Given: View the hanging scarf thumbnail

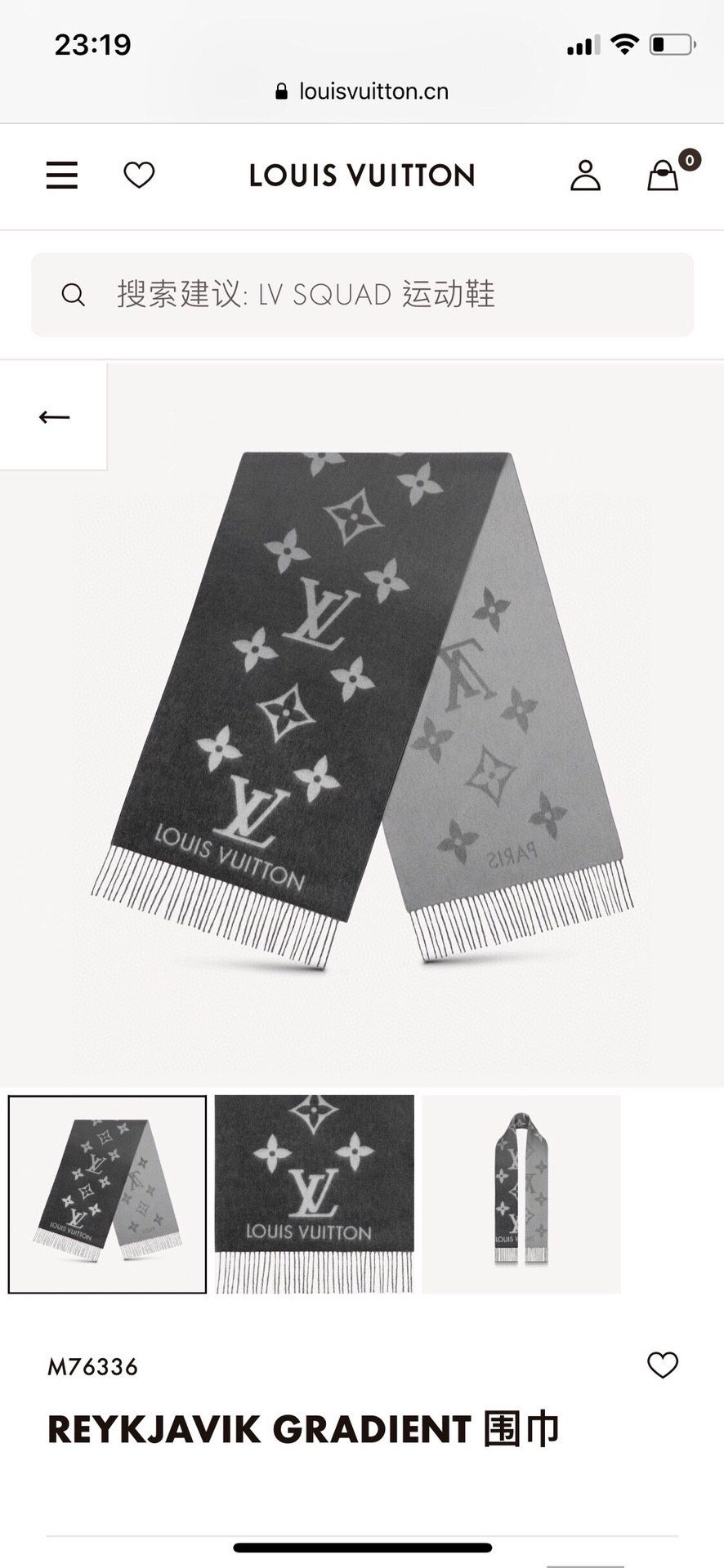Looking at the screenshot, I should (x=521, y=1195).
